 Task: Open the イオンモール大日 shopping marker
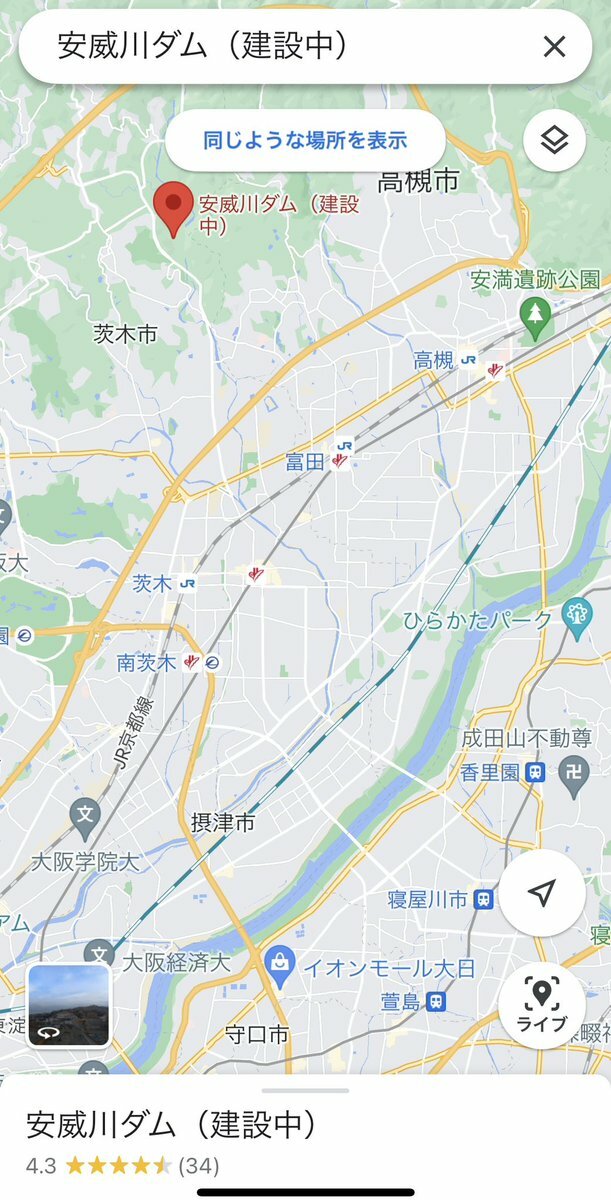tap(280, 966)
